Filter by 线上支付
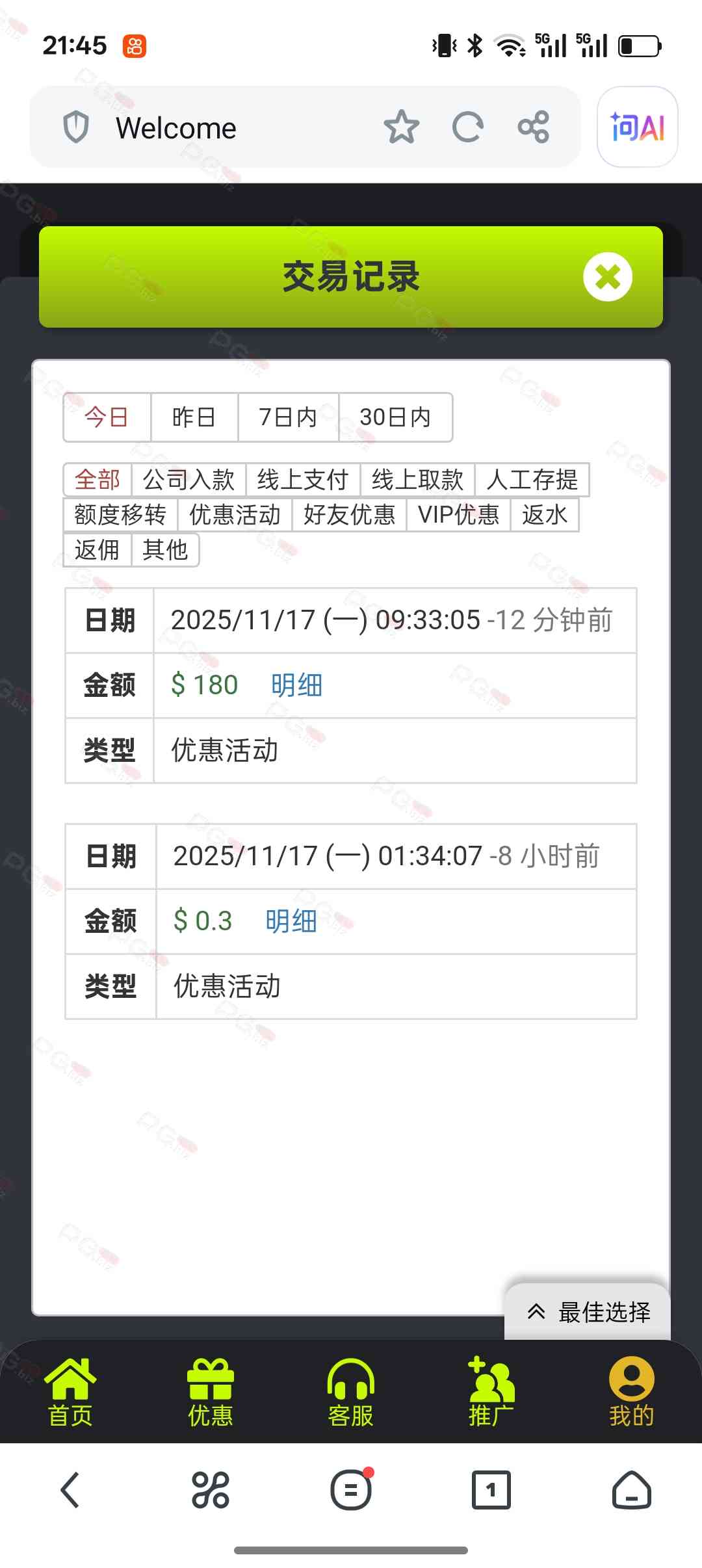Image resolution: width=702 pixels, height=1568 pixels. (303, 480)
